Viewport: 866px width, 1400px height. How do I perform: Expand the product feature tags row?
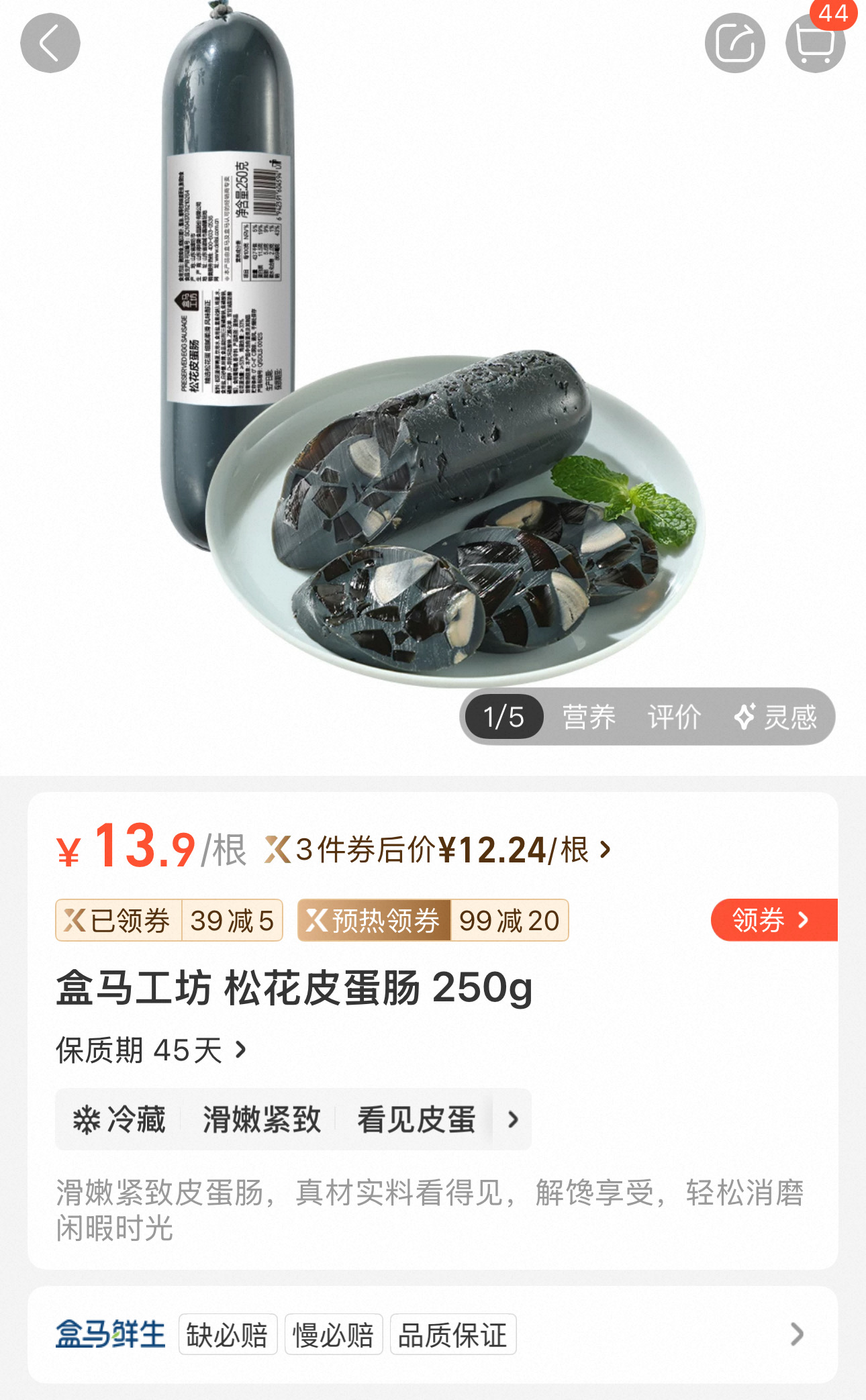(513, 1119)
